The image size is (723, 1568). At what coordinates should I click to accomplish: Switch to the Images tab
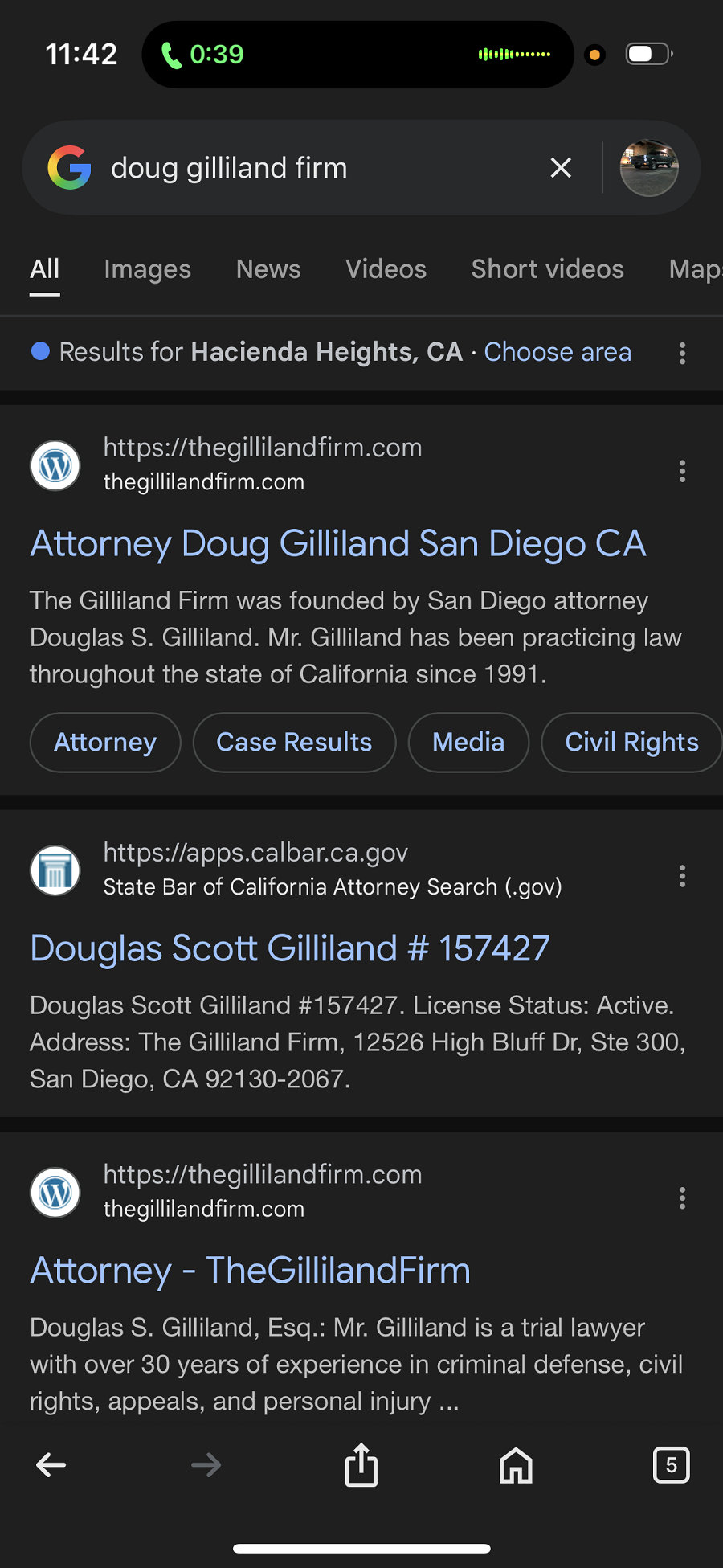(x=148, y=269)
